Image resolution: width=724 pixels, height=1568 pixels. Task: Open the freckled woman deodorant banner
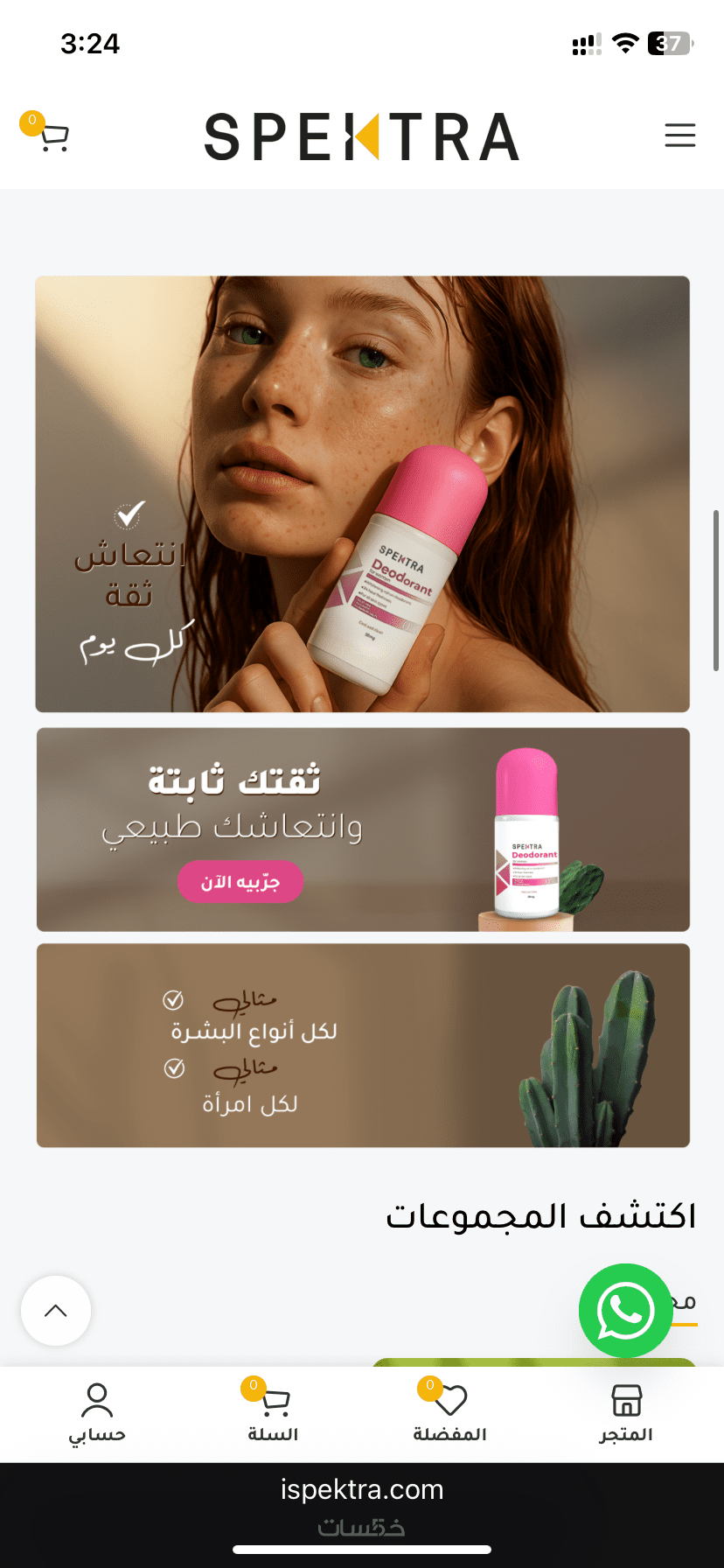click(x=362, y=494)
